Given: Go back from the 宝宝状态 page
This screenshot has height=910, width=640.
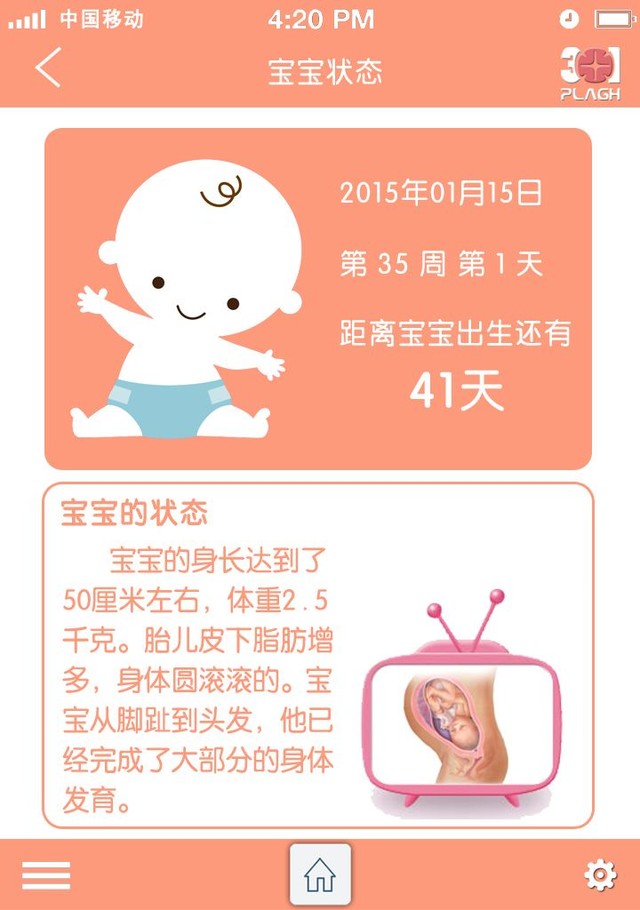Looking at the screenshot, I should pos(48,69).
